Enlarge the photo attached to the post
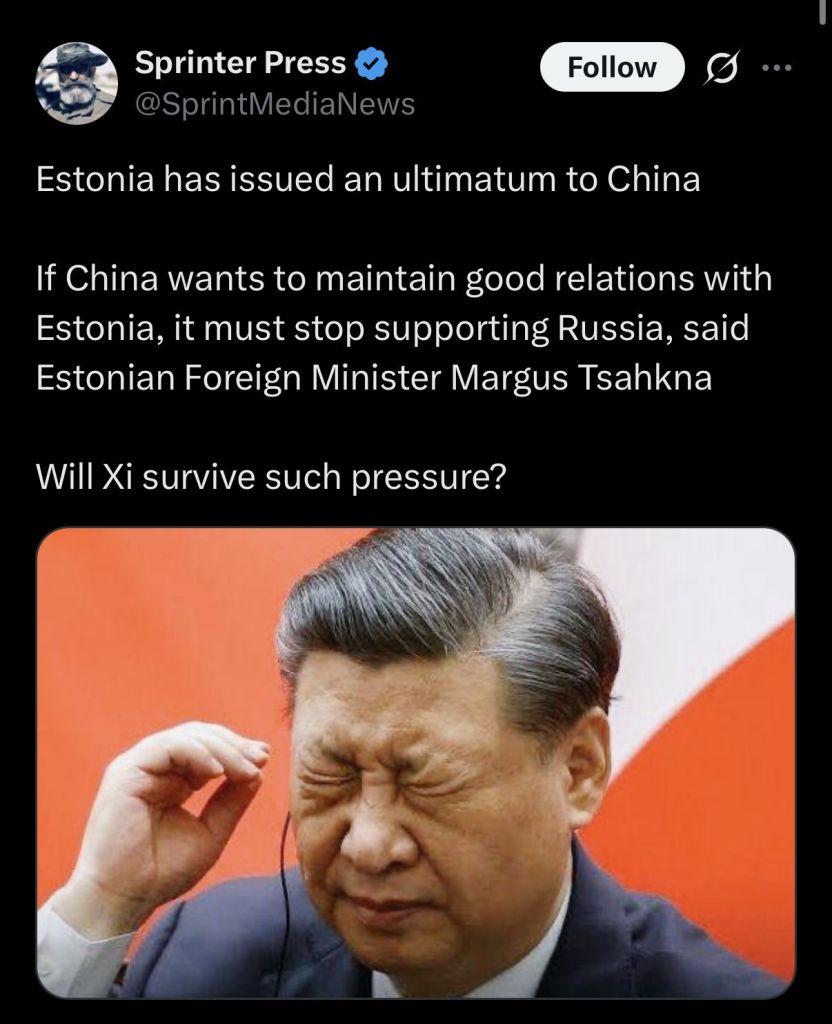Viewport: 832px width, 1024px height. pyautogui.click(x=416, y=762)
